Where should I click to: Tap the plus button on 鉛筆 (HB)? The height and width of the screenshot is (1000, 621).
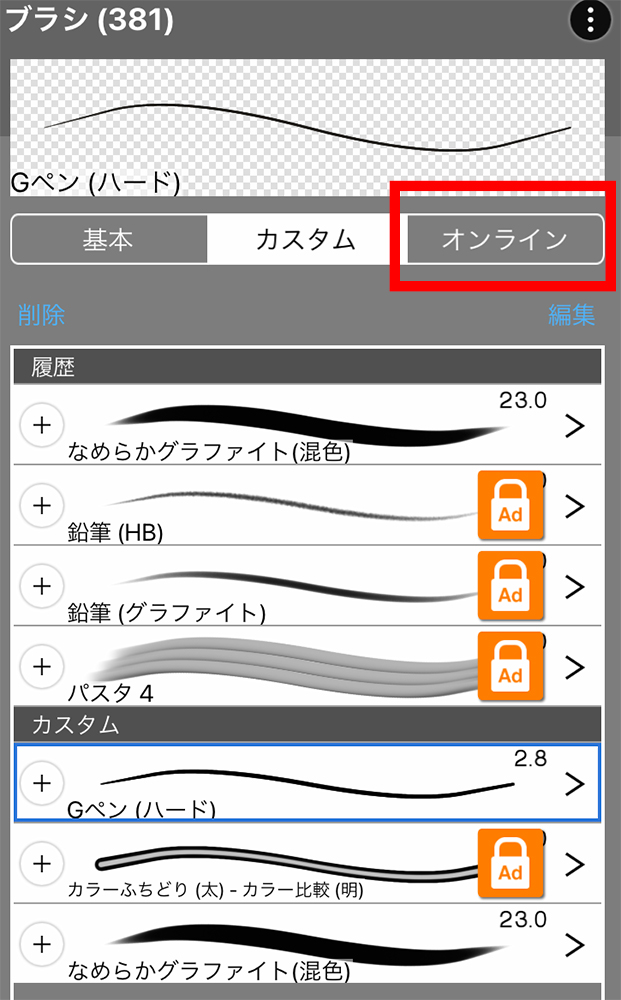[x=42, y=505]
